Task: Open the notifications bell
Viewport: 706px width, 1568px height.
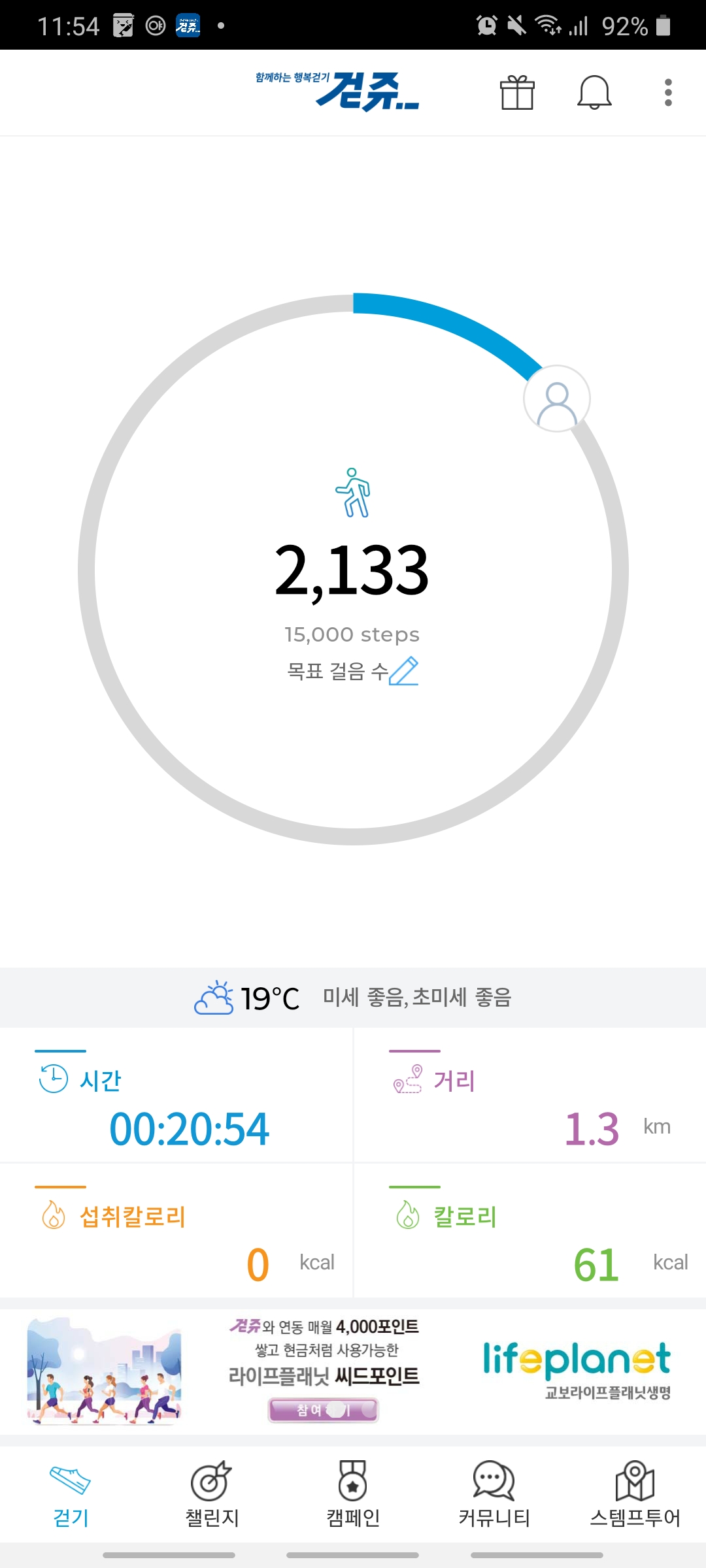Action: coord(594,93)
